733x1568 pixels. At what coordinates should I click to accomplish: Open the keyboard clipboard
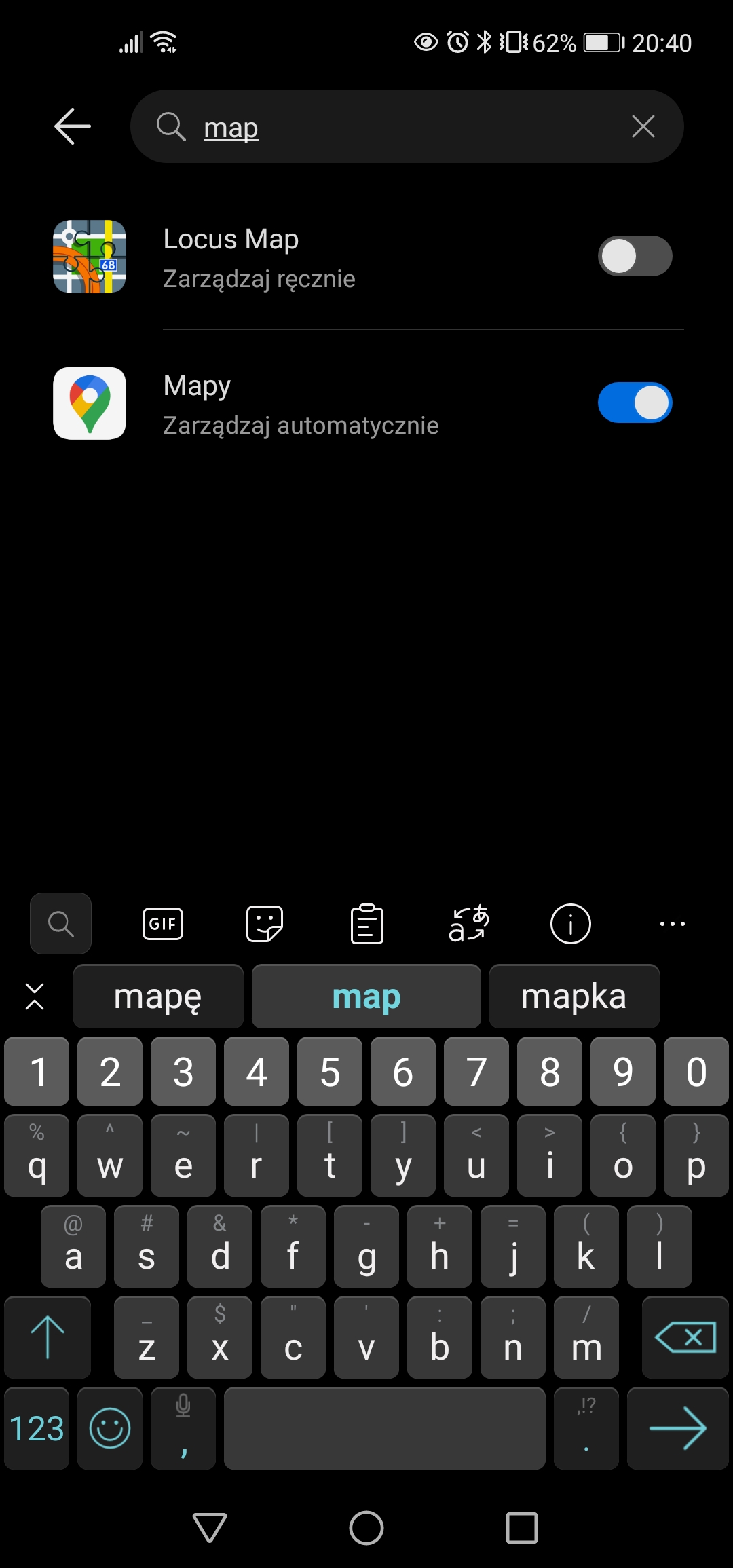[x=366, y=924]
